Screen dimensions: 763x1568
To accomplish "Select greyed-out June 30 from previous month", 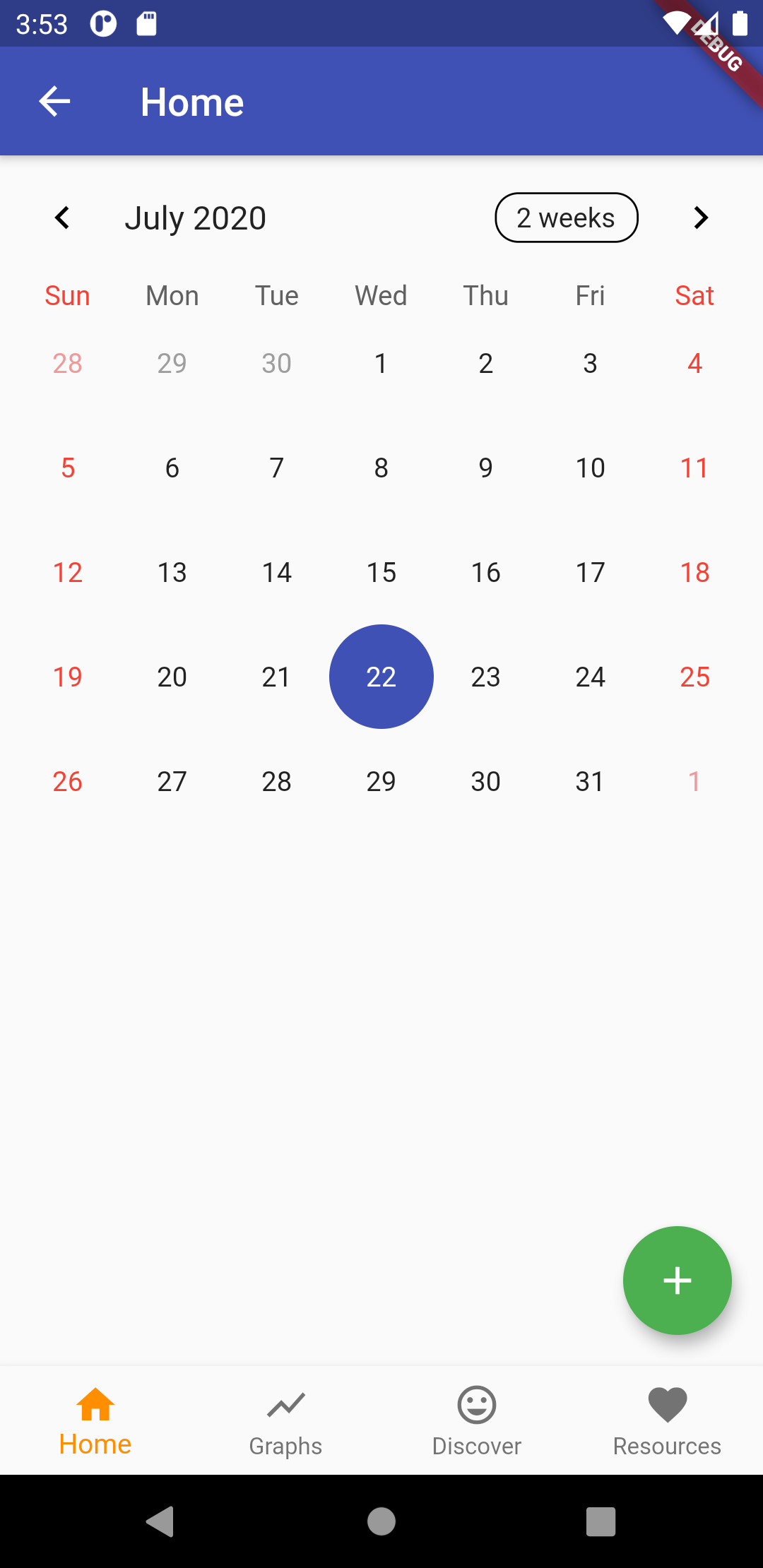I will click(276, 363).
